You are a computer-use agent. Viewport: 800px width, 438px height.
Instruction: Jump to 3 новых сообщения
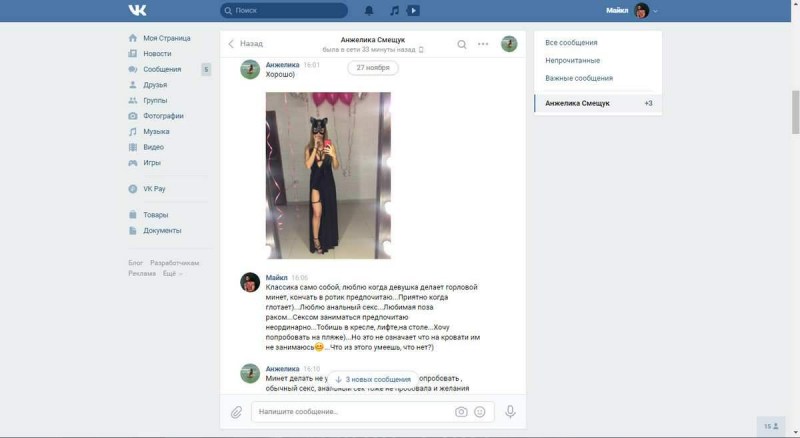coord(373,380)
